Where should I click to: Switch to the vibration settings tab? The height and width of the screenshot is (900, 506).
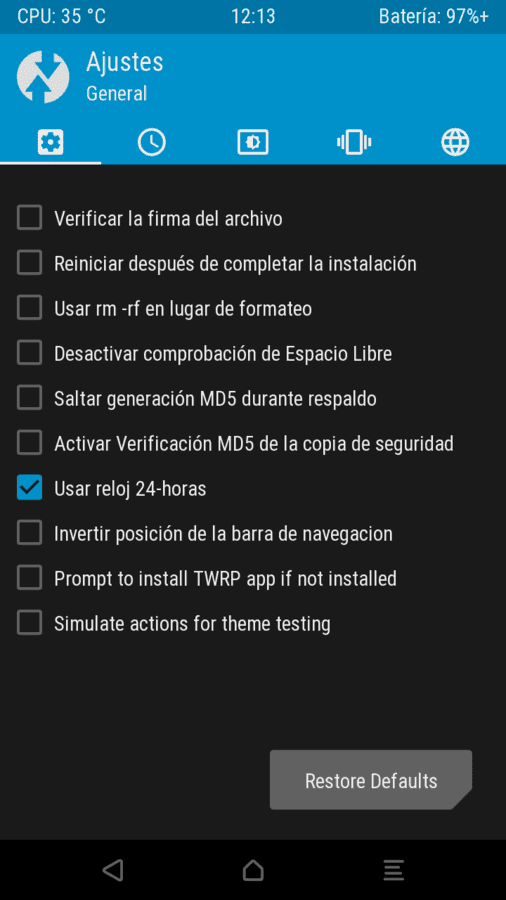[x=354, y=142]
